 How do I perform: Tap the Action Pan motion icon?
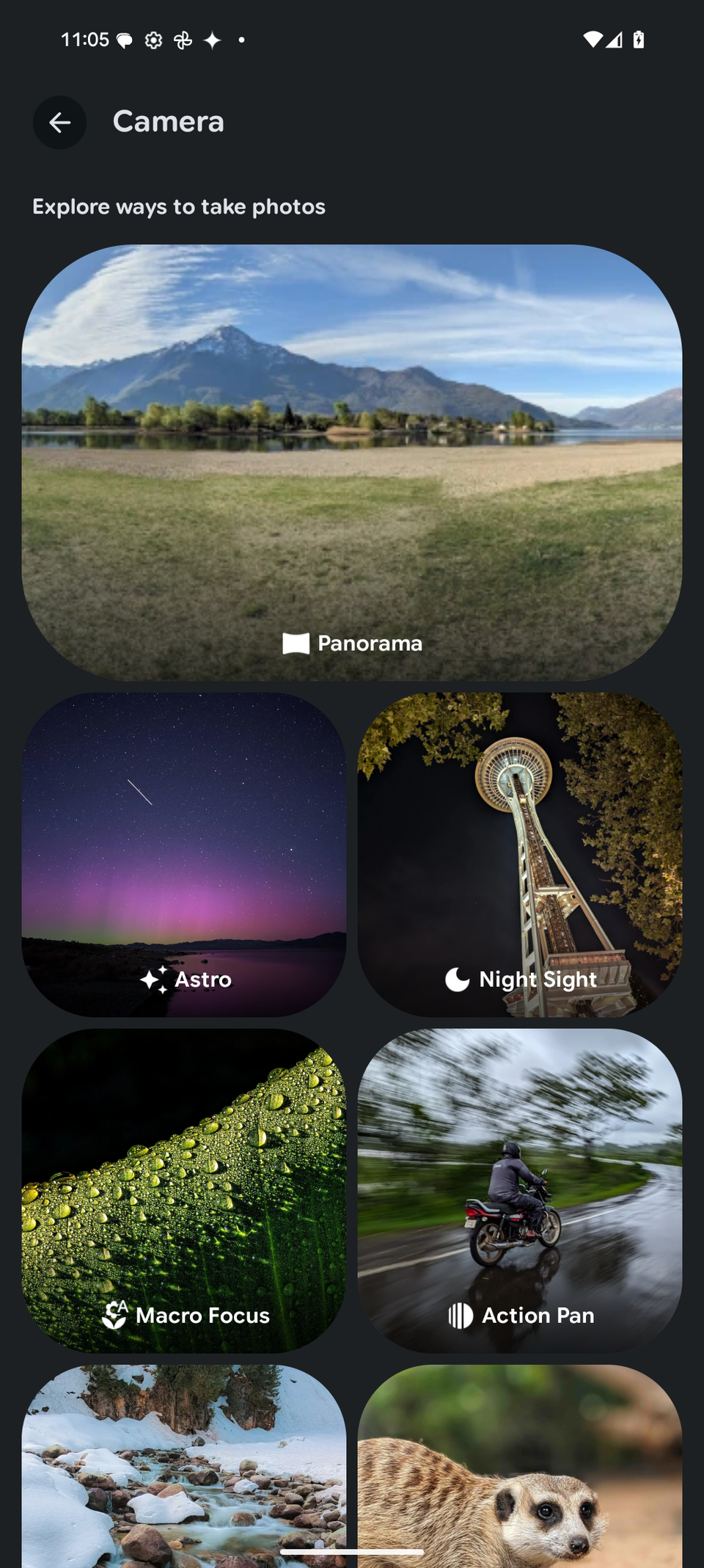coord(461,1315)
